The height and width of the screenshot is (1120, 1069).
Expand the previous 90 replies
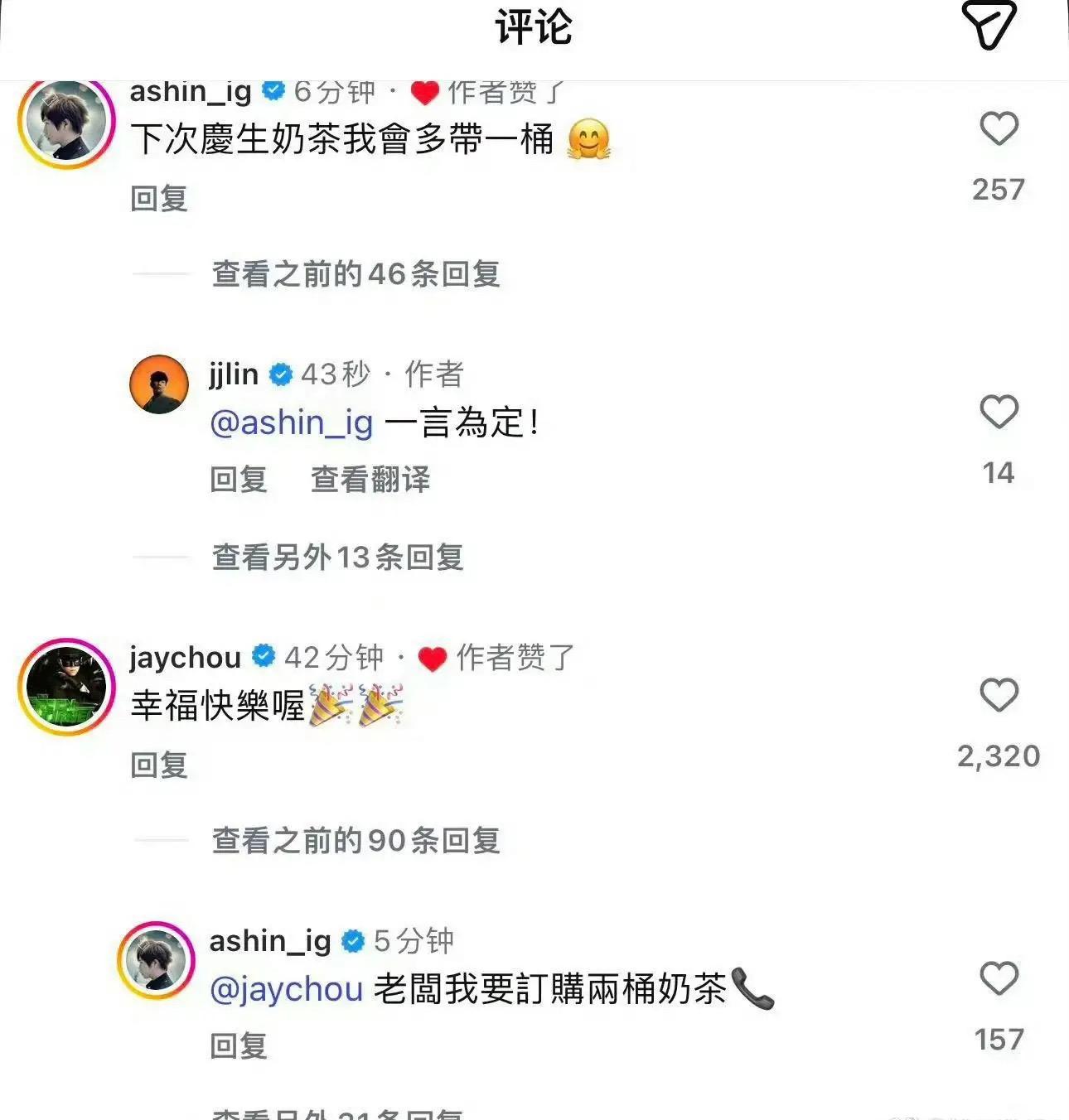pos(356,841)
